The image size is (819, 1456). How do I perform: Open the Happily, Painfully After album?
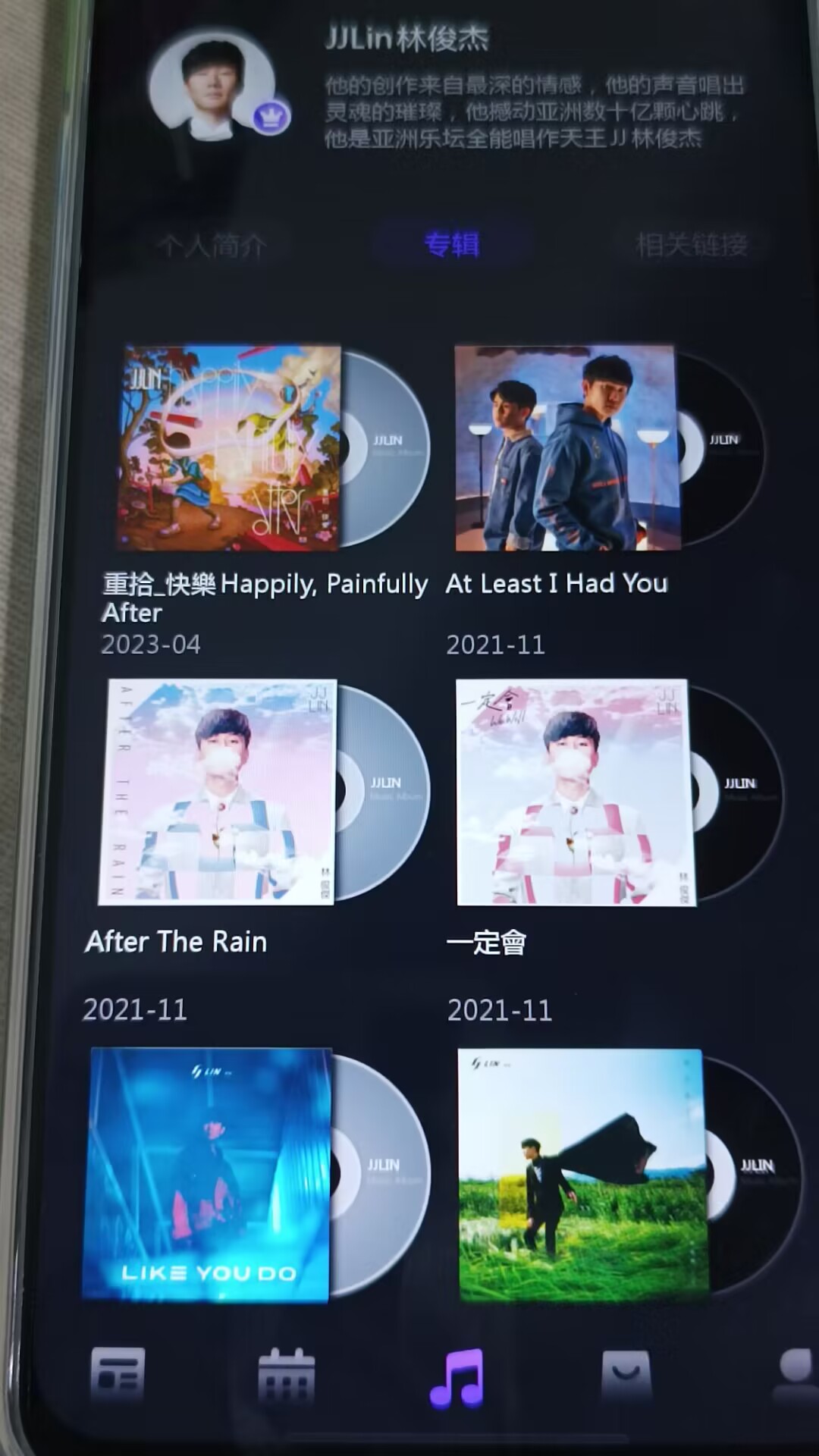point(231,447)
